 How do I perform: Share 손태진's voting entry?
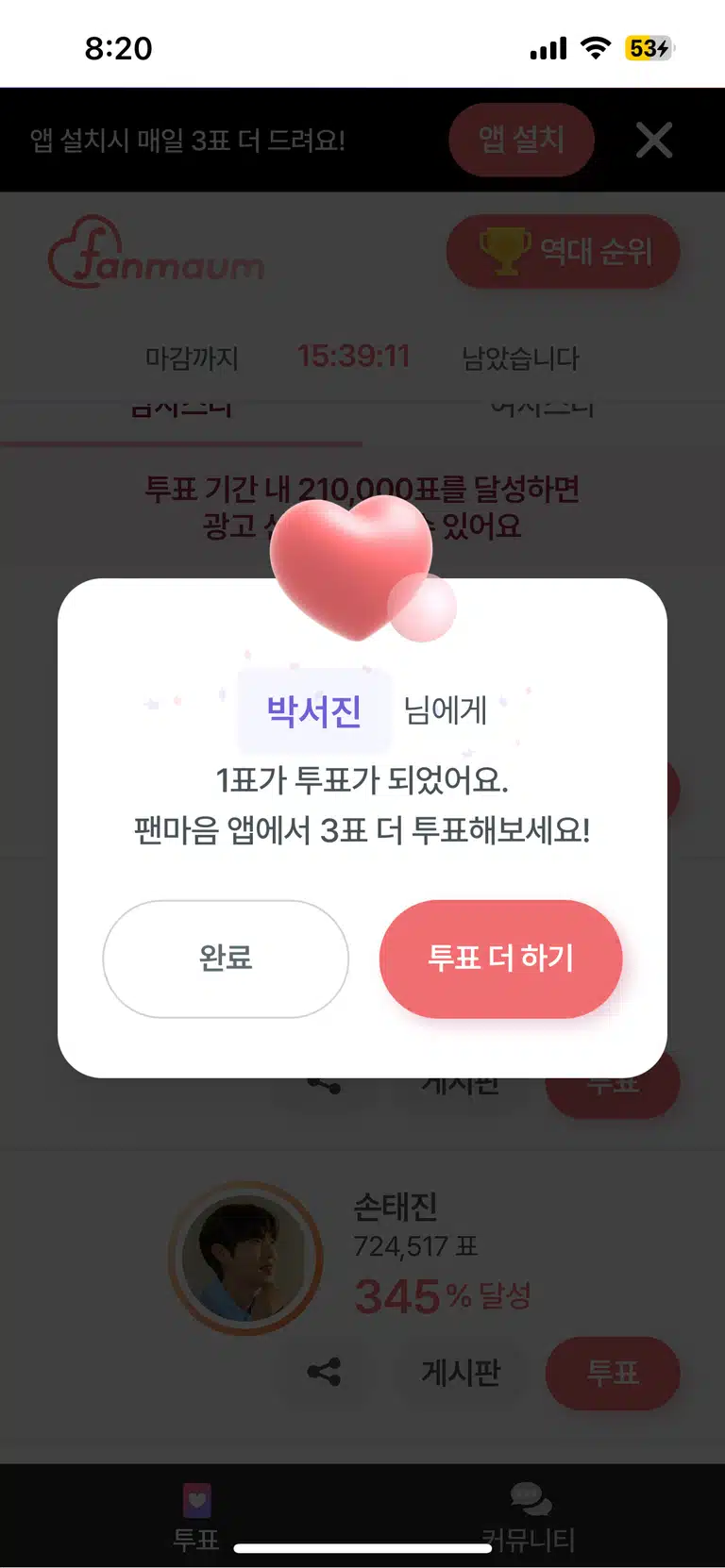click(x=324, y=1372)
